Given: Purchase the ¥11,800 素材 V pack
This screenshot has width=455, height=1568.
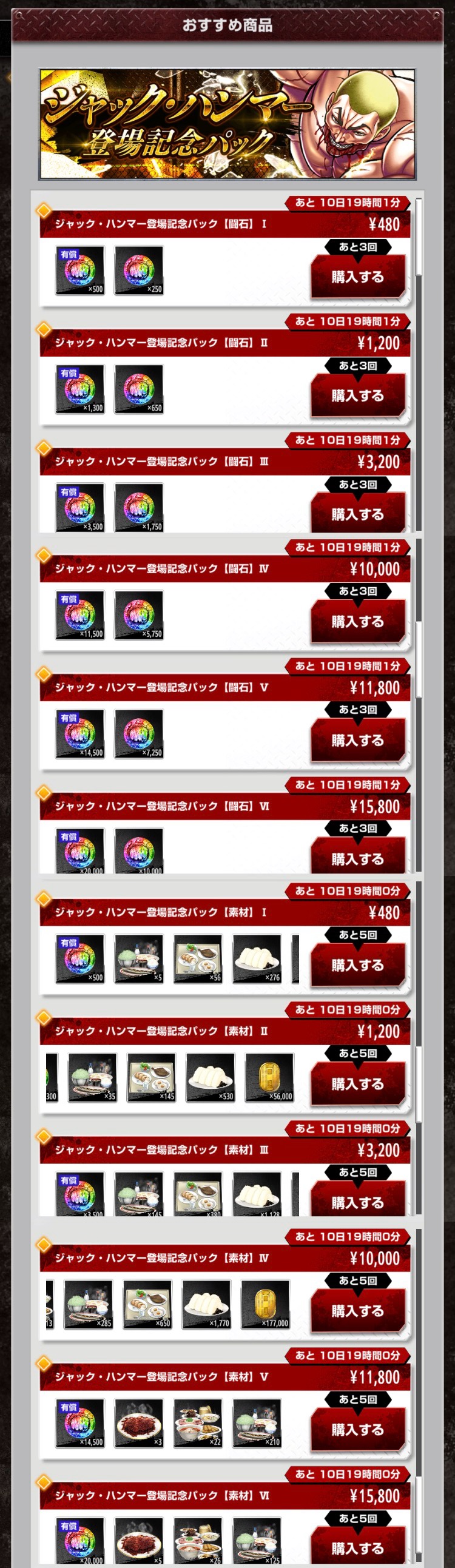Looking at the screenshot, I should click(357, 1429).
